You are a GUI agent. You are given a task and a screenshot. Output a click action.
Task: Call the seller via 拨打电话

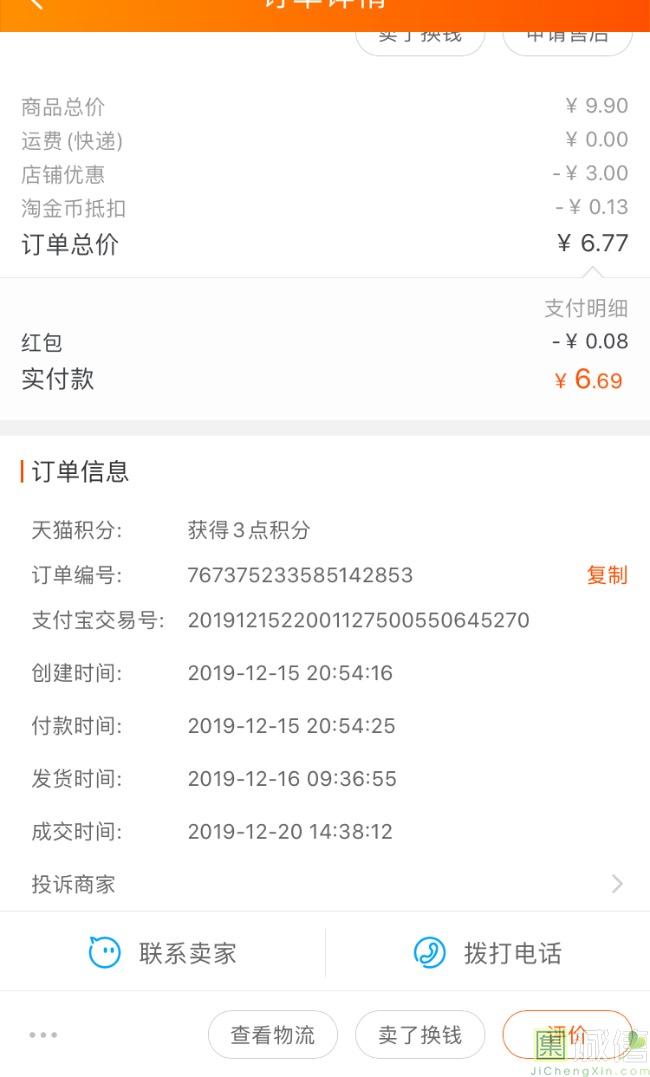[488, 953]
